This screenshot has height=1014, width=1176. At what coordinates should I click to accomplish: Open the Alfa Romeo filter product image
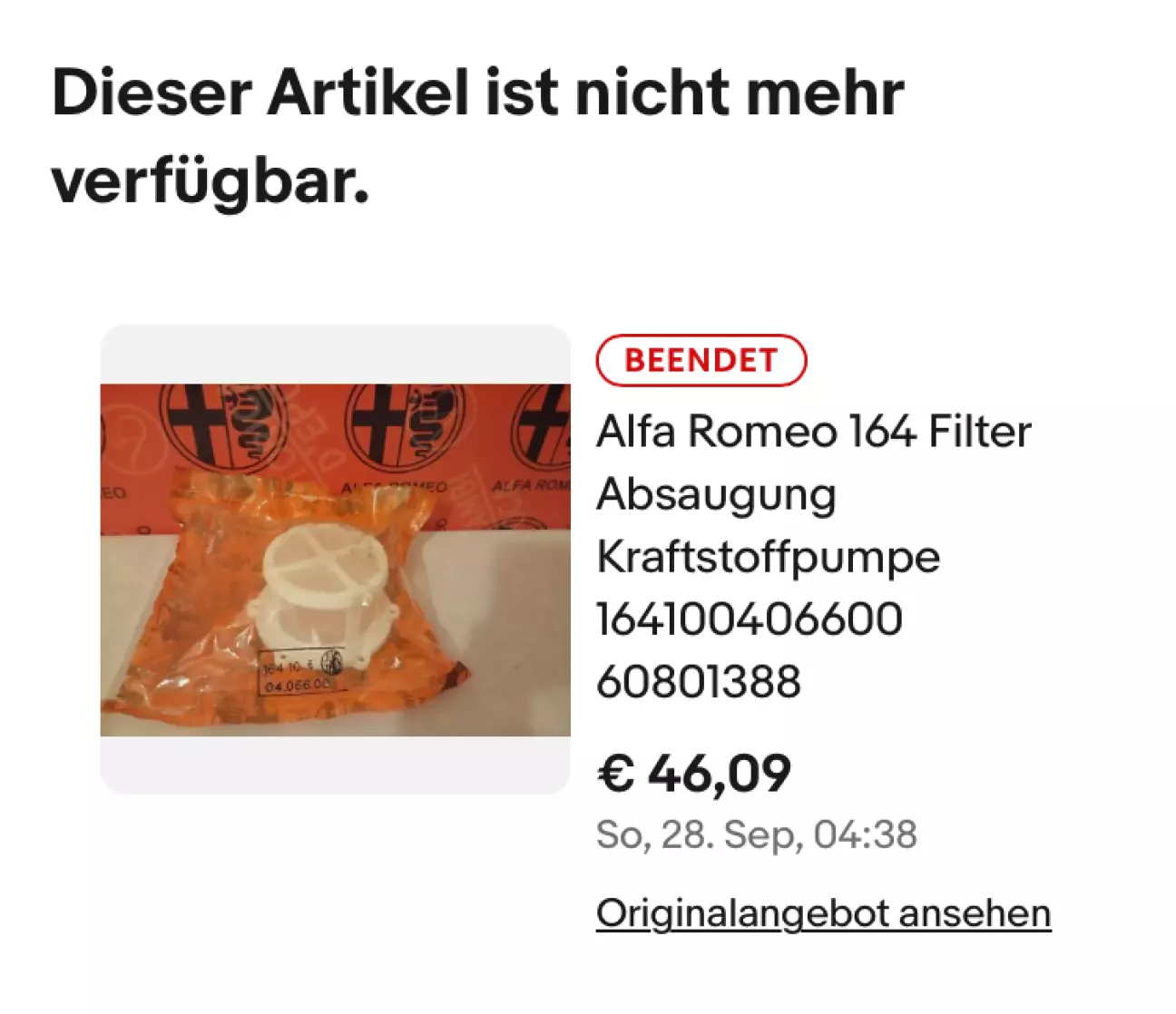tap(335, 560)
